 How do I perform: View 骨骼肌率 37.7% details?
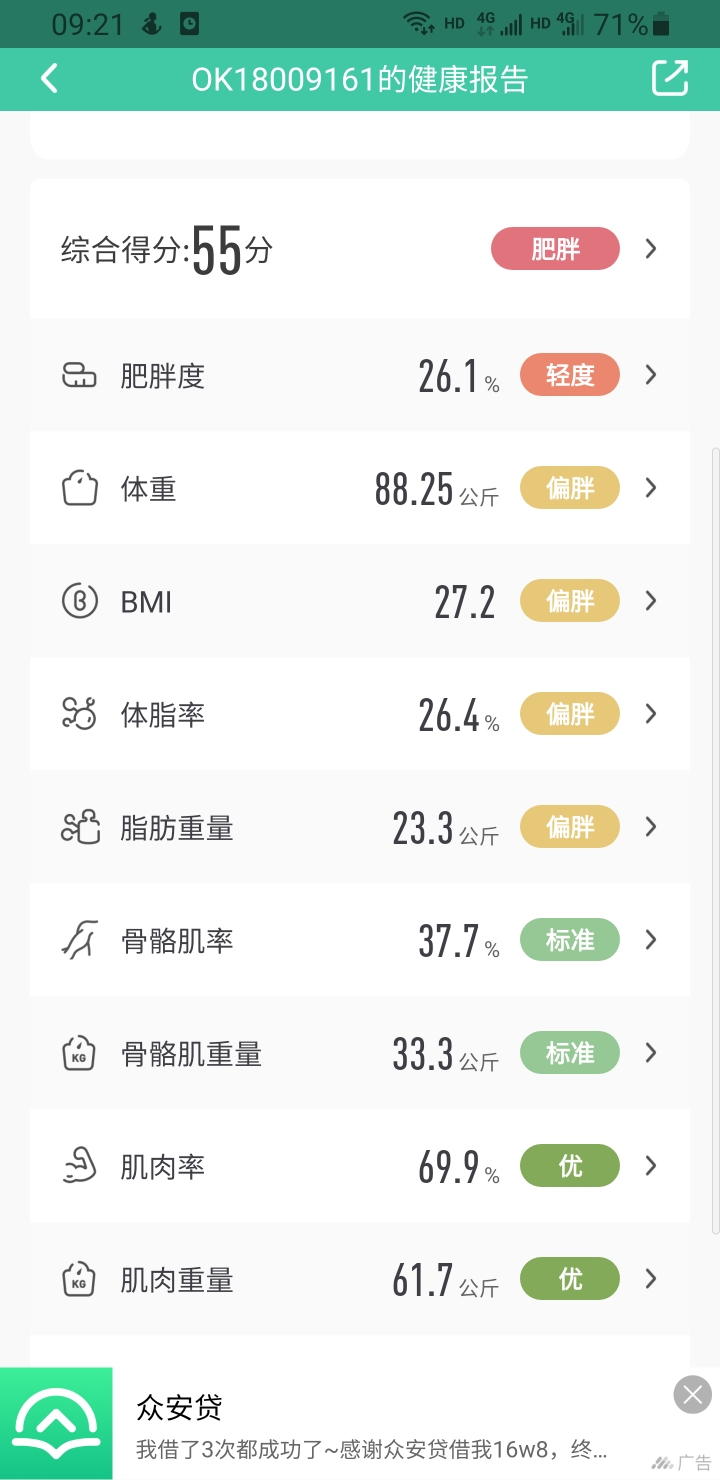click(x=360, y=940)
